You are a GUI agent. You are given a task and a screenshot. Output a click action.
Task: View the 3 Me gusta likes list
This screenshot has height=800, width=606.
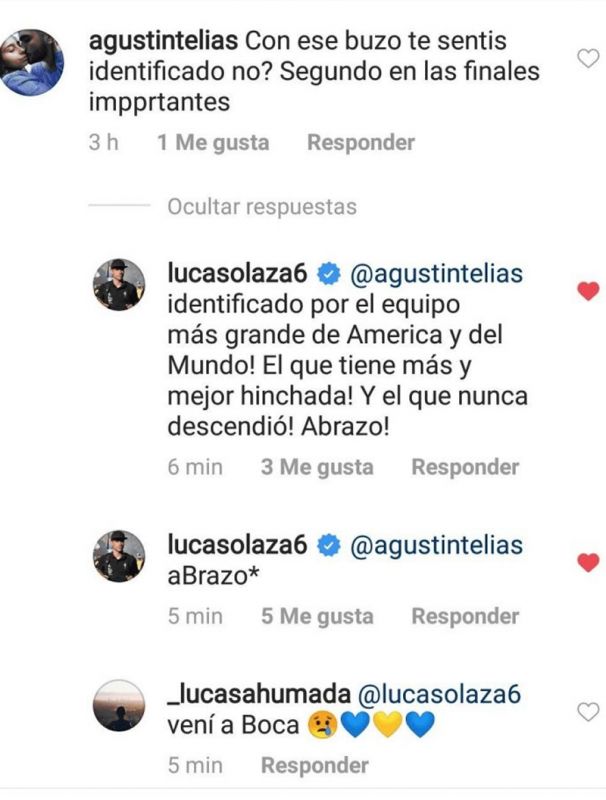coord(317,467)
